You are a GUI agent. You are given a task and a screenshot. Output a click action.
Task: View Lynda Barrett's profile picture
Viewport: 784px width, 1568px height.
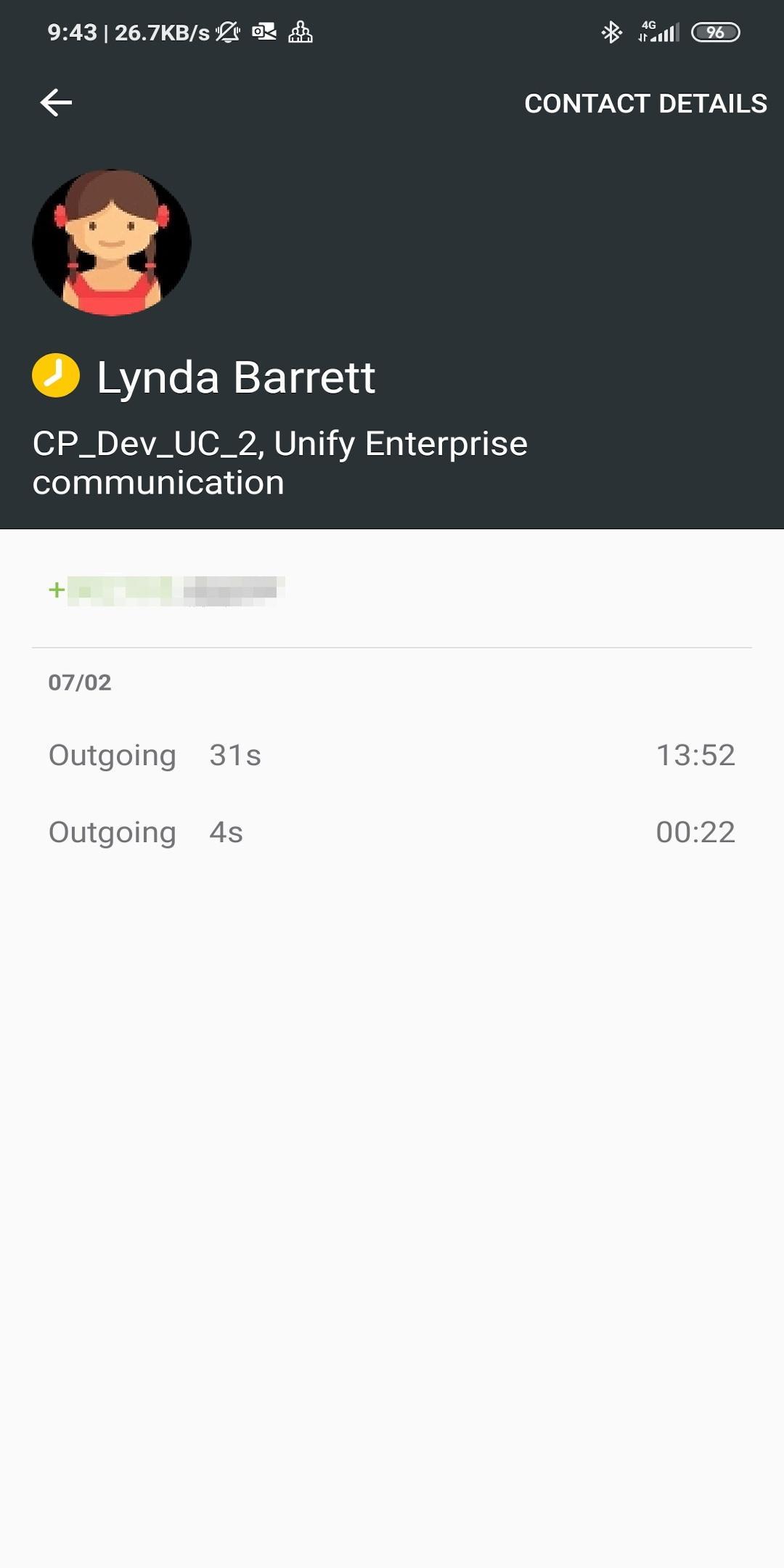pos(112,242)
